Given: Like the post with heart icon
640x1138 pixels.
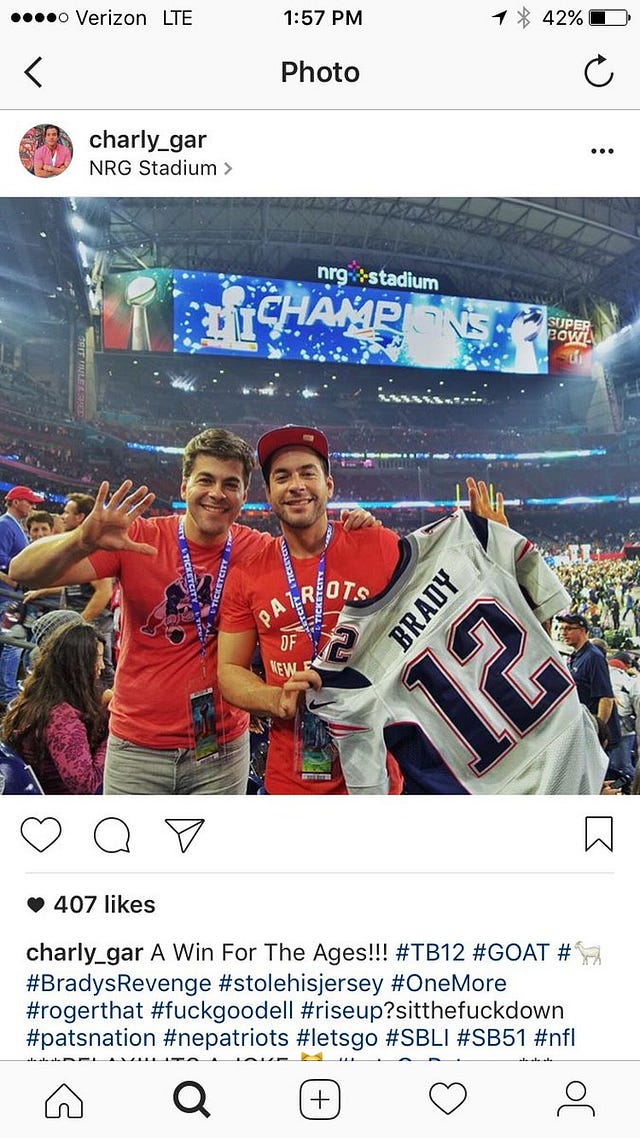Looking at the screenshot, I should point(41,834).
